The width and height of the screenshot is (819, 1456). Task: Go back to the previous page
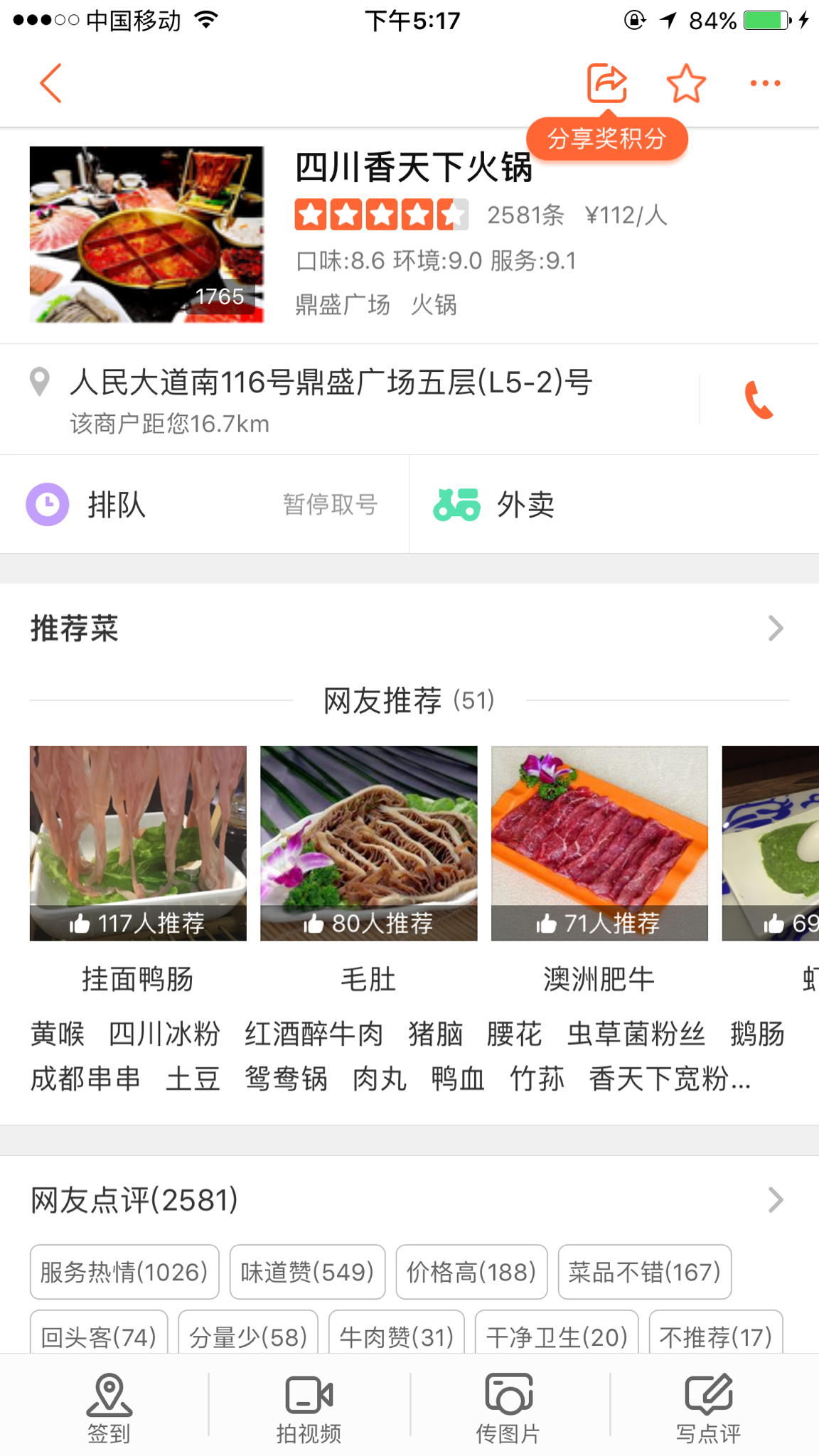[x=51, y=83]
